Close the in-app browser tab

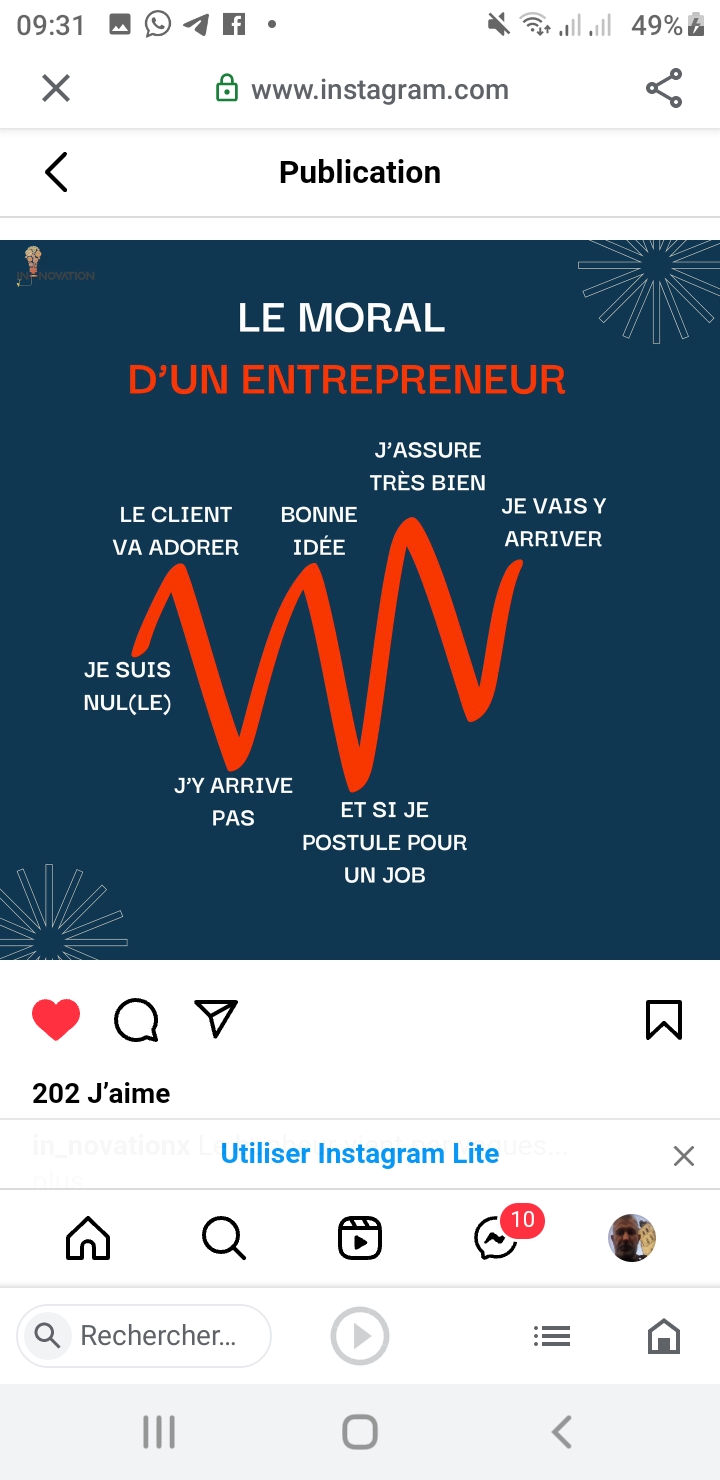coord(56,89)
